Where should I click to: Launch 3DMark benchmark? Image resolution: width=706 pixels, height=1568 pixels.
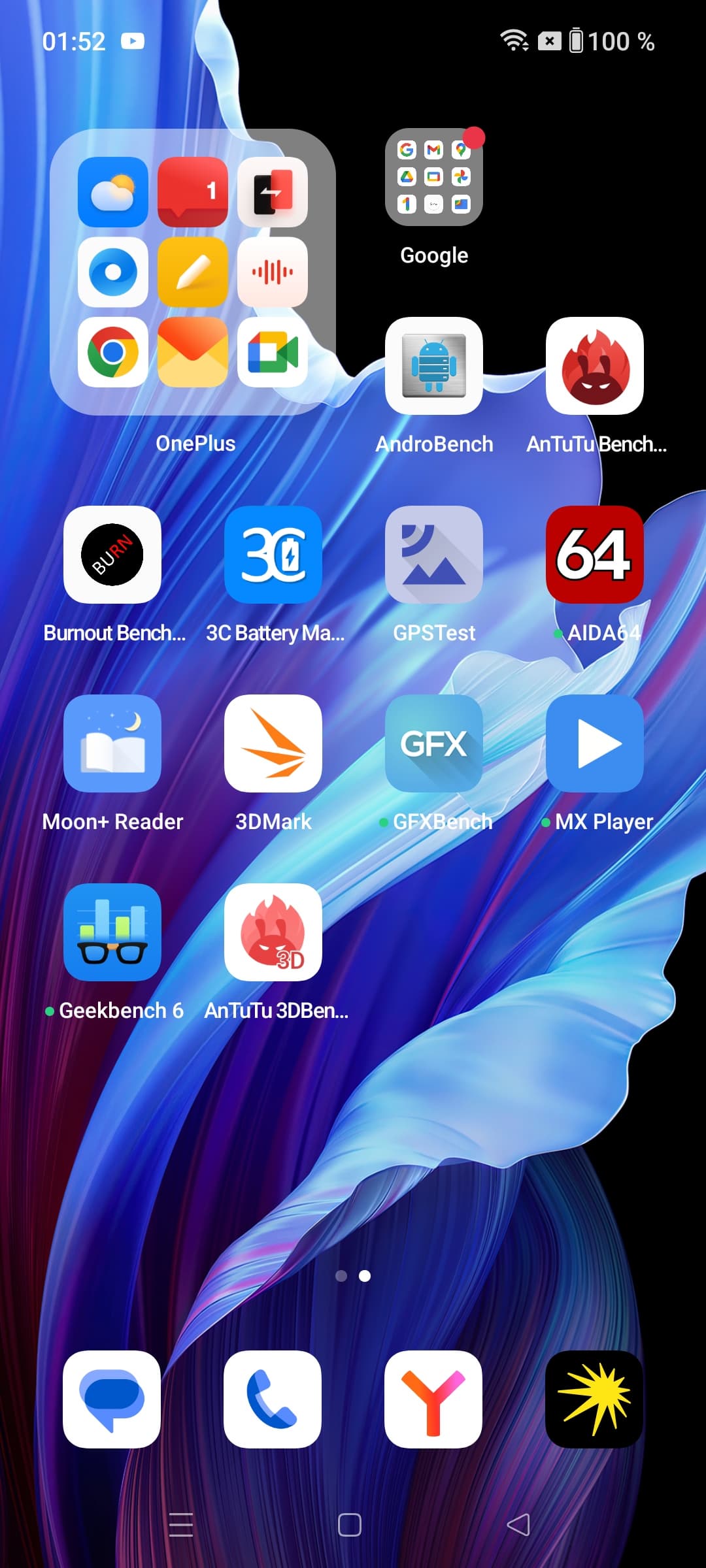[x=273, y=743]
